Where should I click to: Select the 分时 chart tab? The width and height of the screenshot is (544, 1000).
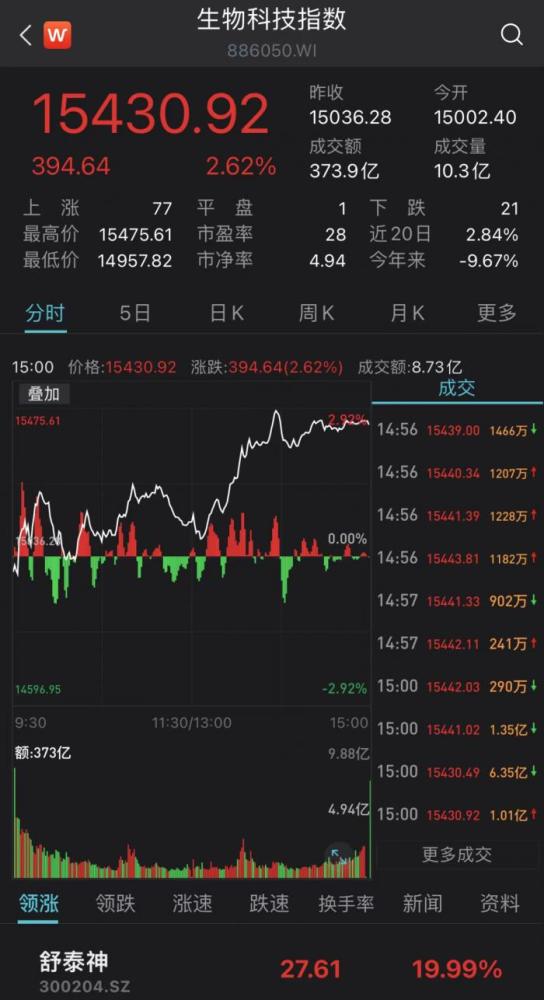tap(45, 312)
